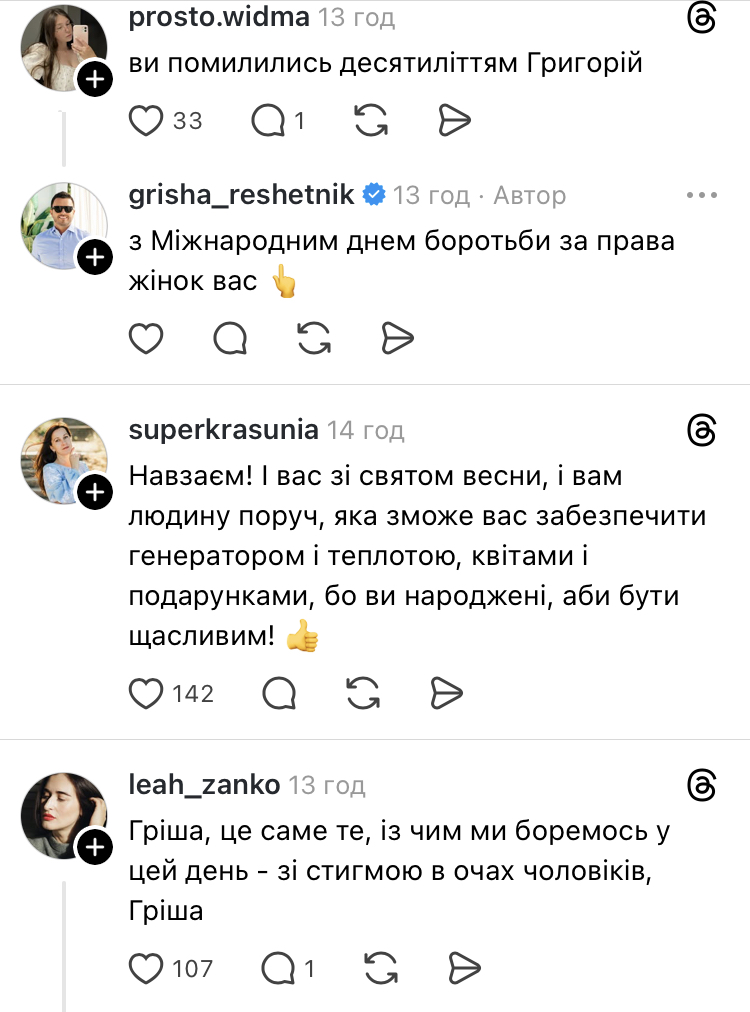Viewport: 750px width, 1012px height.
Task: Repost grisha_reshetnik's comment
Action: (312, 338)
